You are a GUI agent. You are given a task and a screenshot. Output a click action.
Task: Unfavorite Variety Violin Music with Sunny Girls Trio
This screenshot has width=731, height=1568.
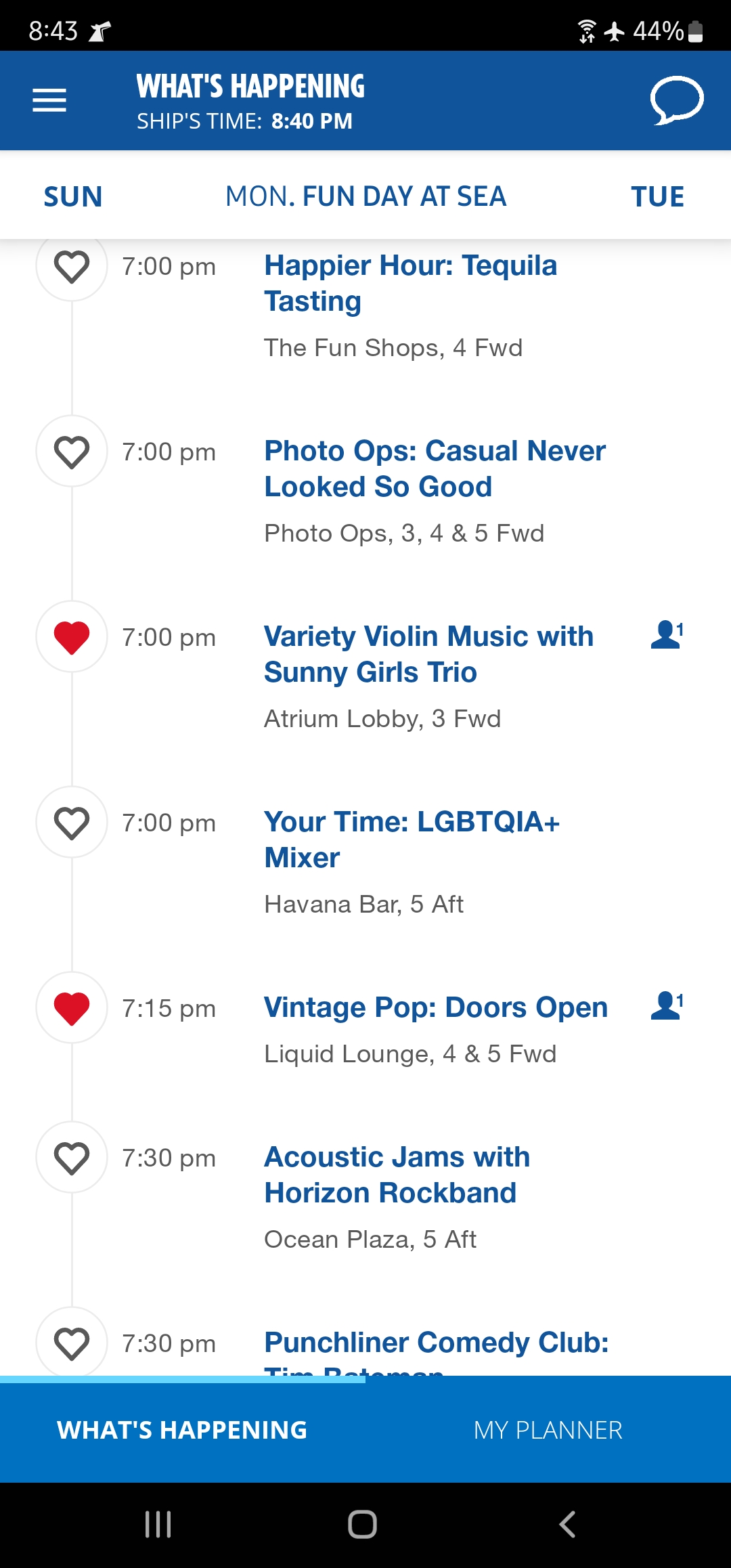[72, 637]
